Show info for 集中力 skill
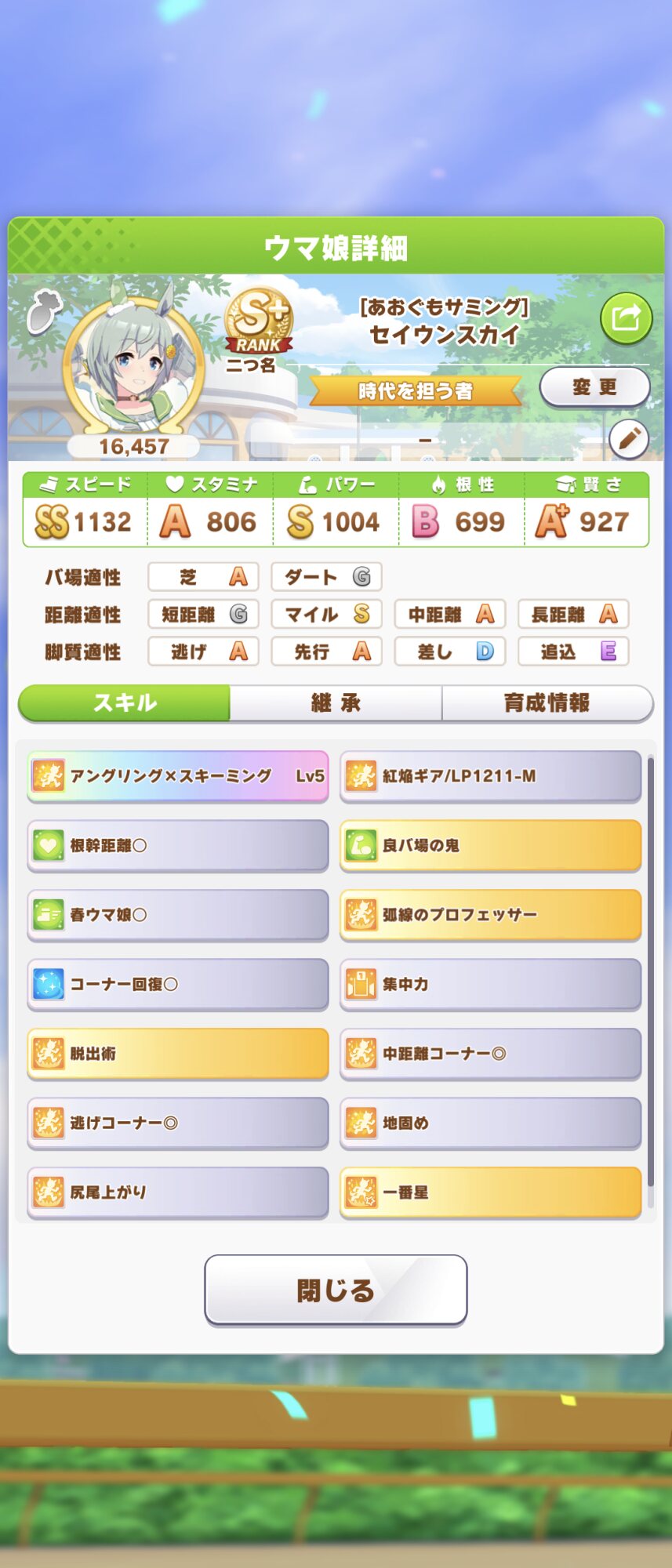Image resolution: width=672 pixels, height=1568 pixels. (490, 984)
